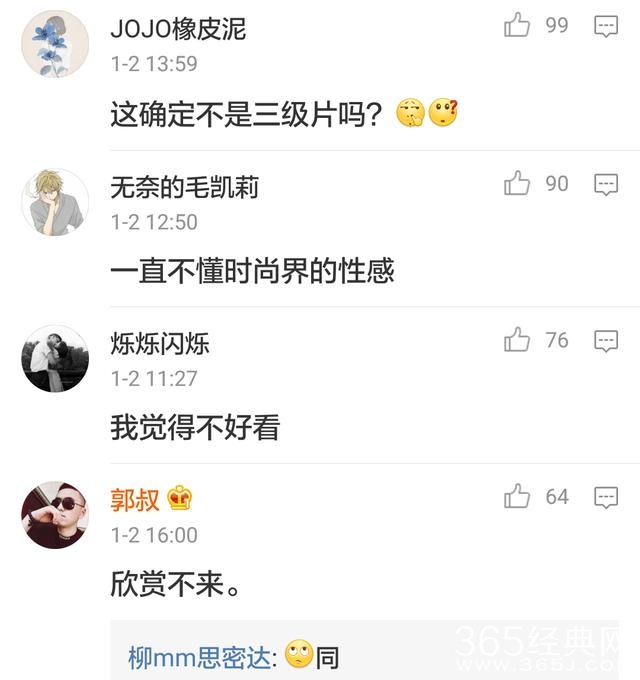View 烁烁闪烁's profile avatar
This screenshot has height=680, width=640.
click(55, 359)
